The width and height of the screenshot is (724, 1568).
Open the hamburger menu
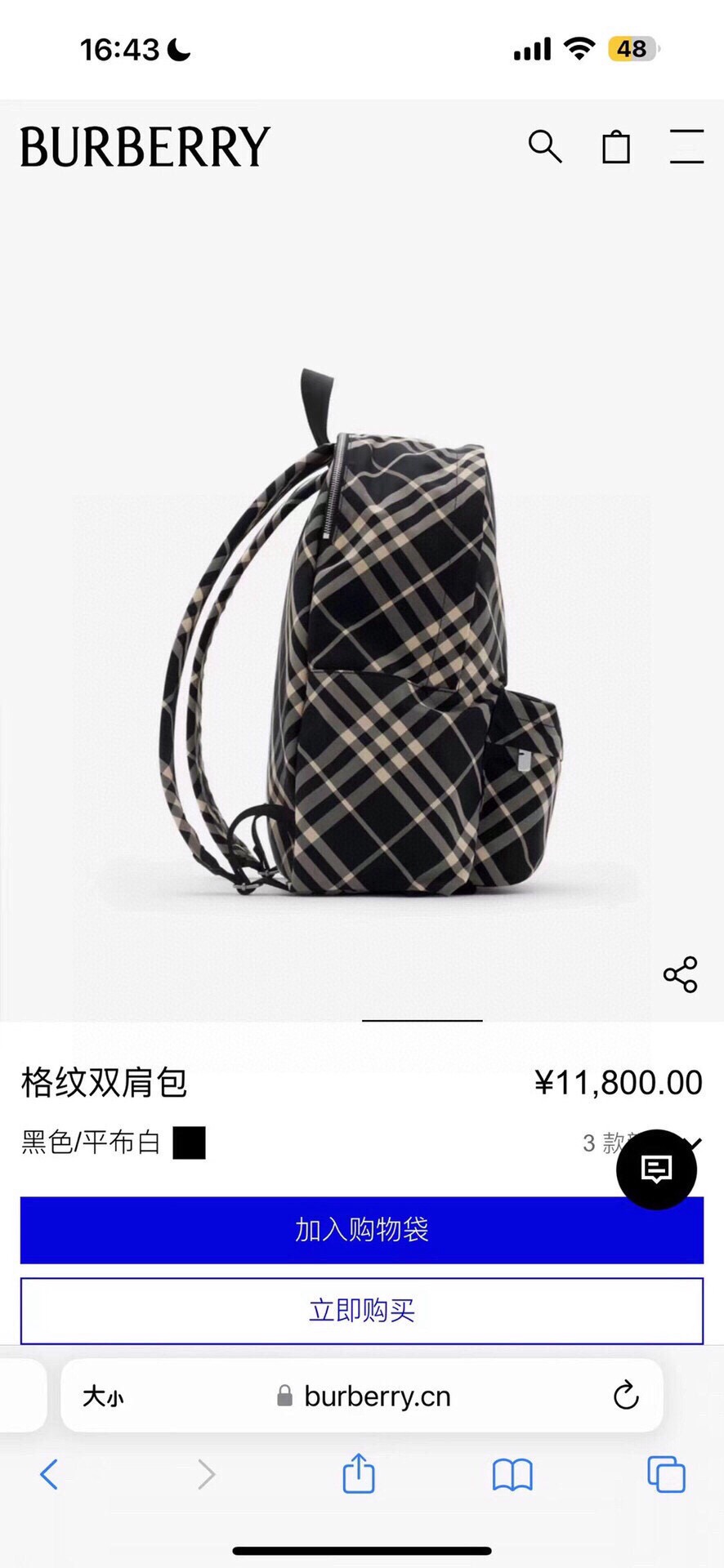[686, 147]
